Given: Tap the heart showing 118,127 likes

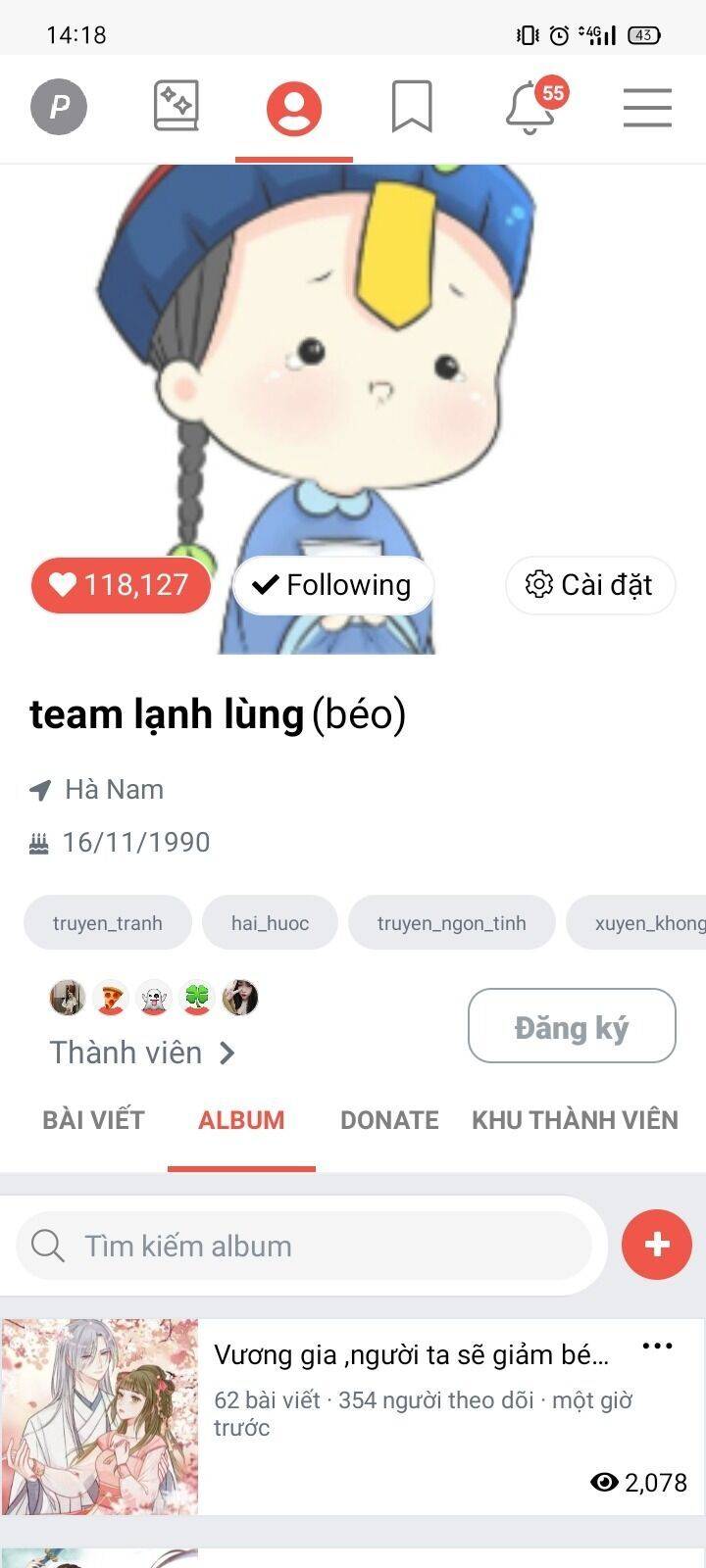Looking at the screenshot, I should click(x=121, y=585).
